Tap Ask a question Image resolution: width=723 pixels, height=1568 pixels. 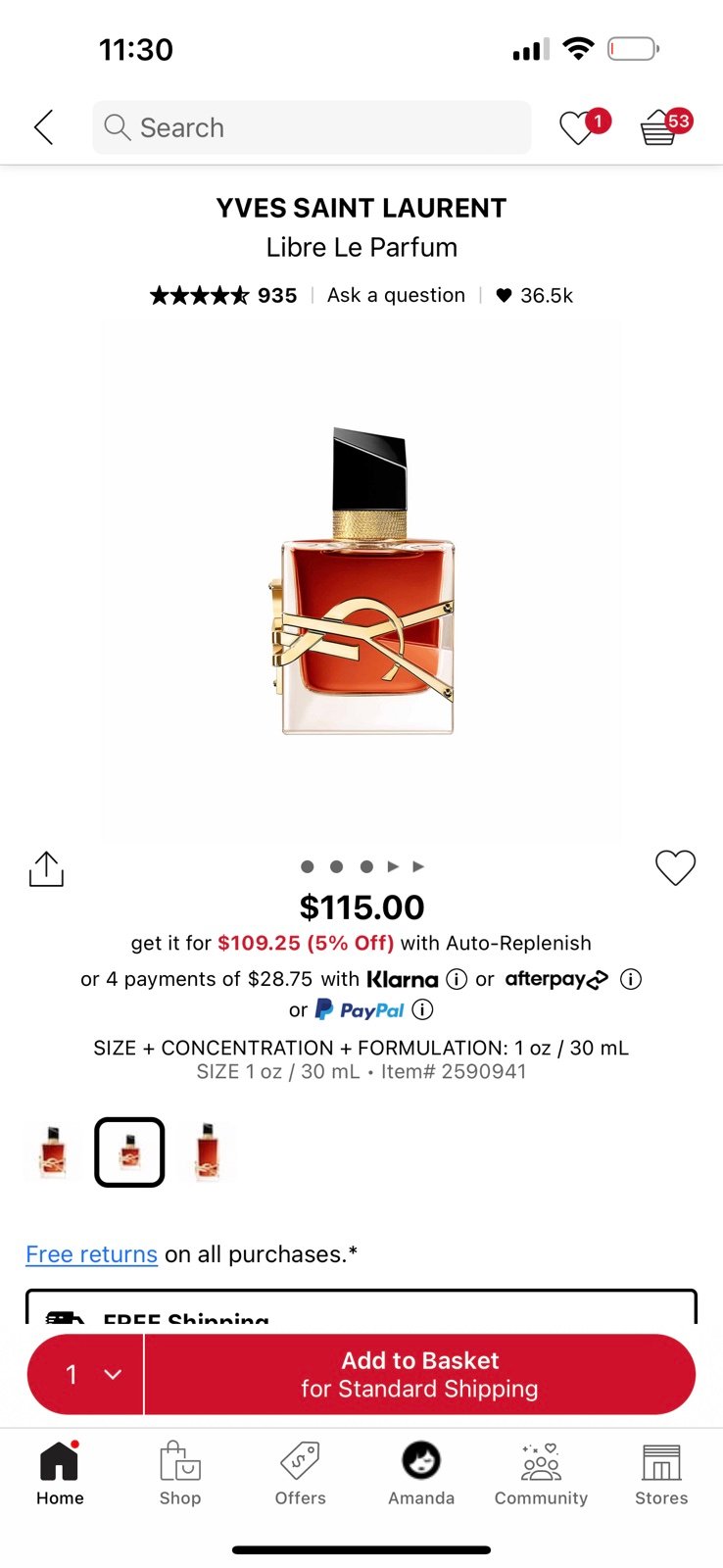(x=396, y=295)
